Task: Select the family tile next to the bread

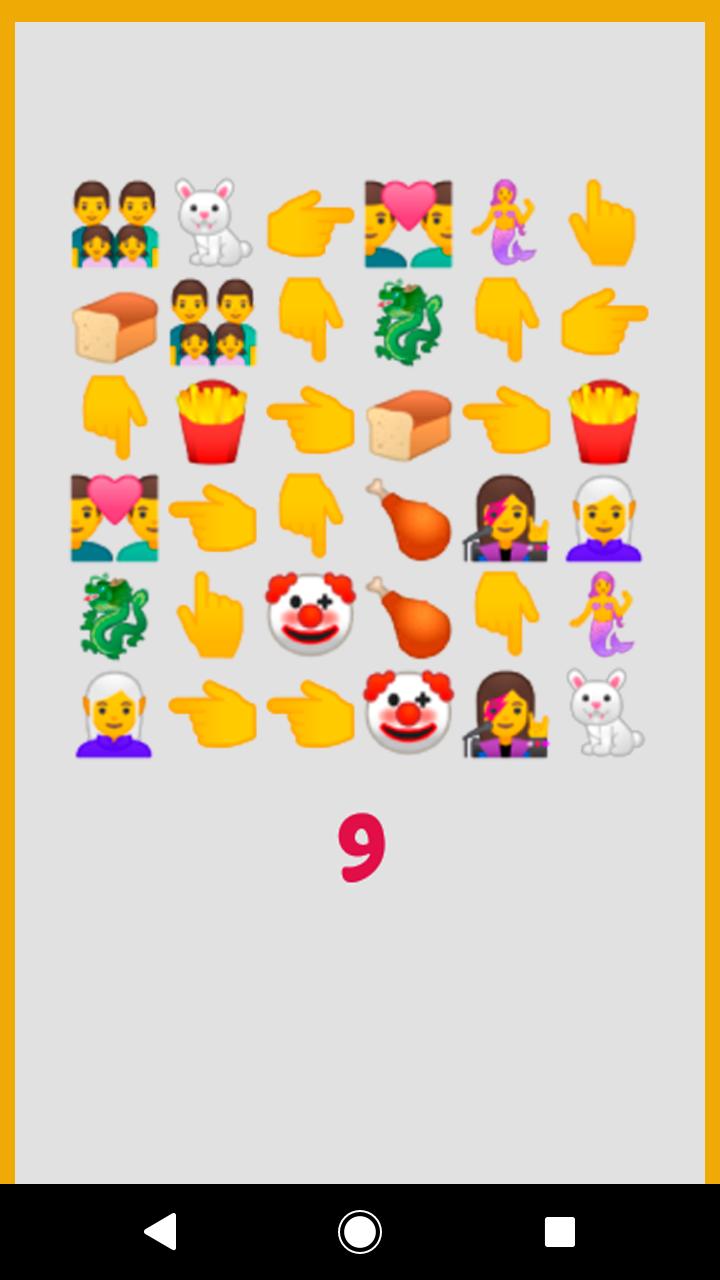Action: click(212, 321)
